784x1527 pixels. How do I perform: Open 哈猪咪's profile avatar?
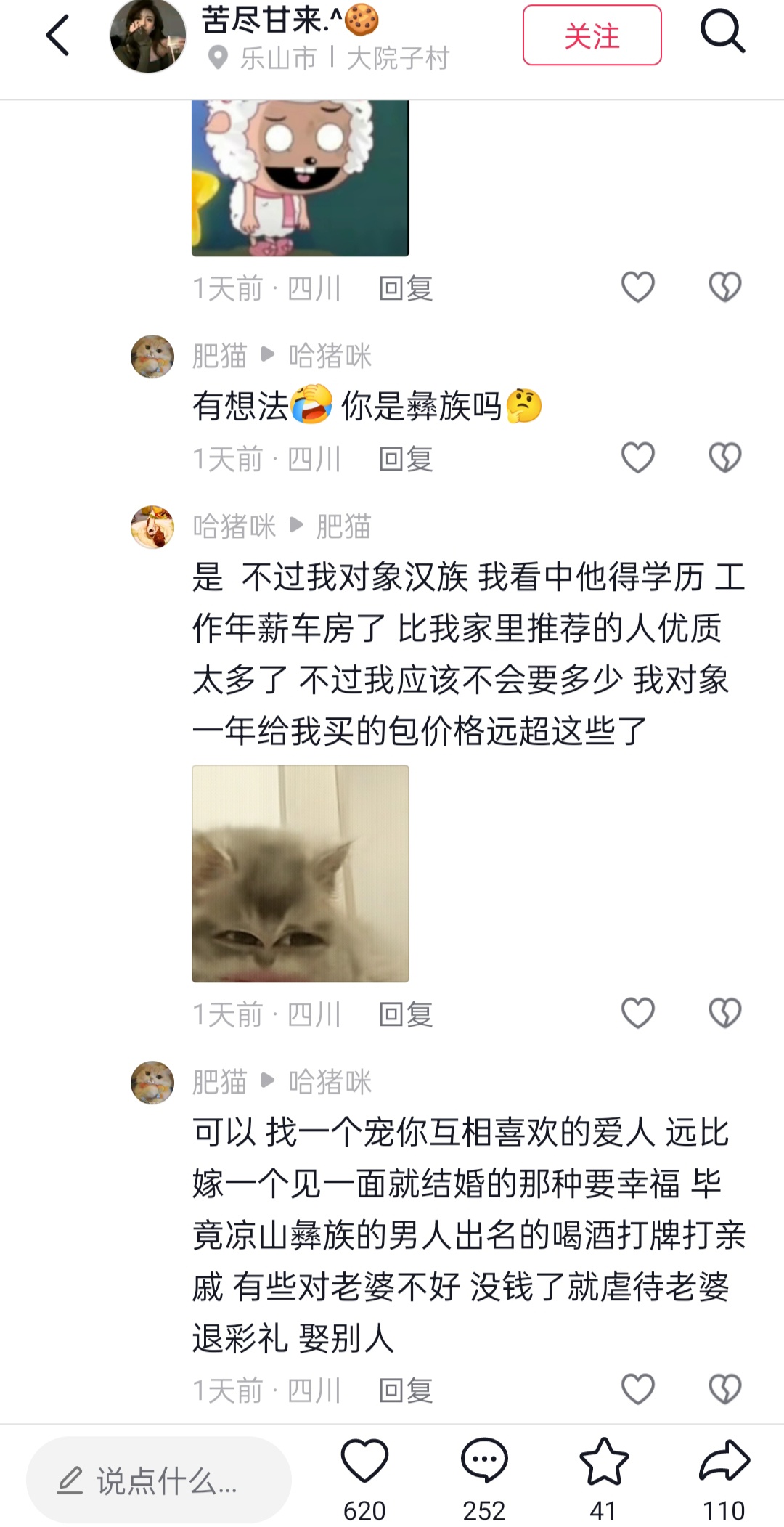152,527
